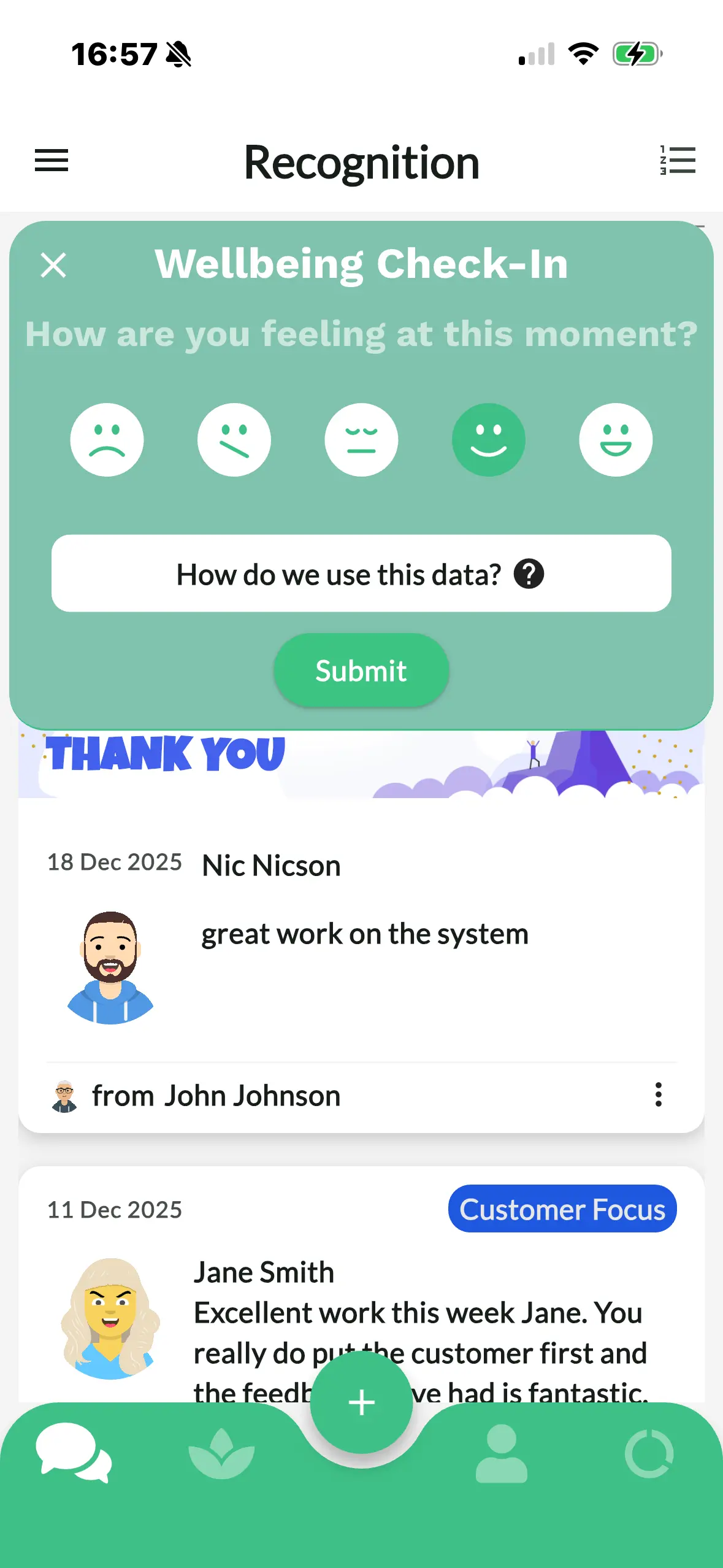
Task: Select the neutral face mood
Action: click(361, 440)
